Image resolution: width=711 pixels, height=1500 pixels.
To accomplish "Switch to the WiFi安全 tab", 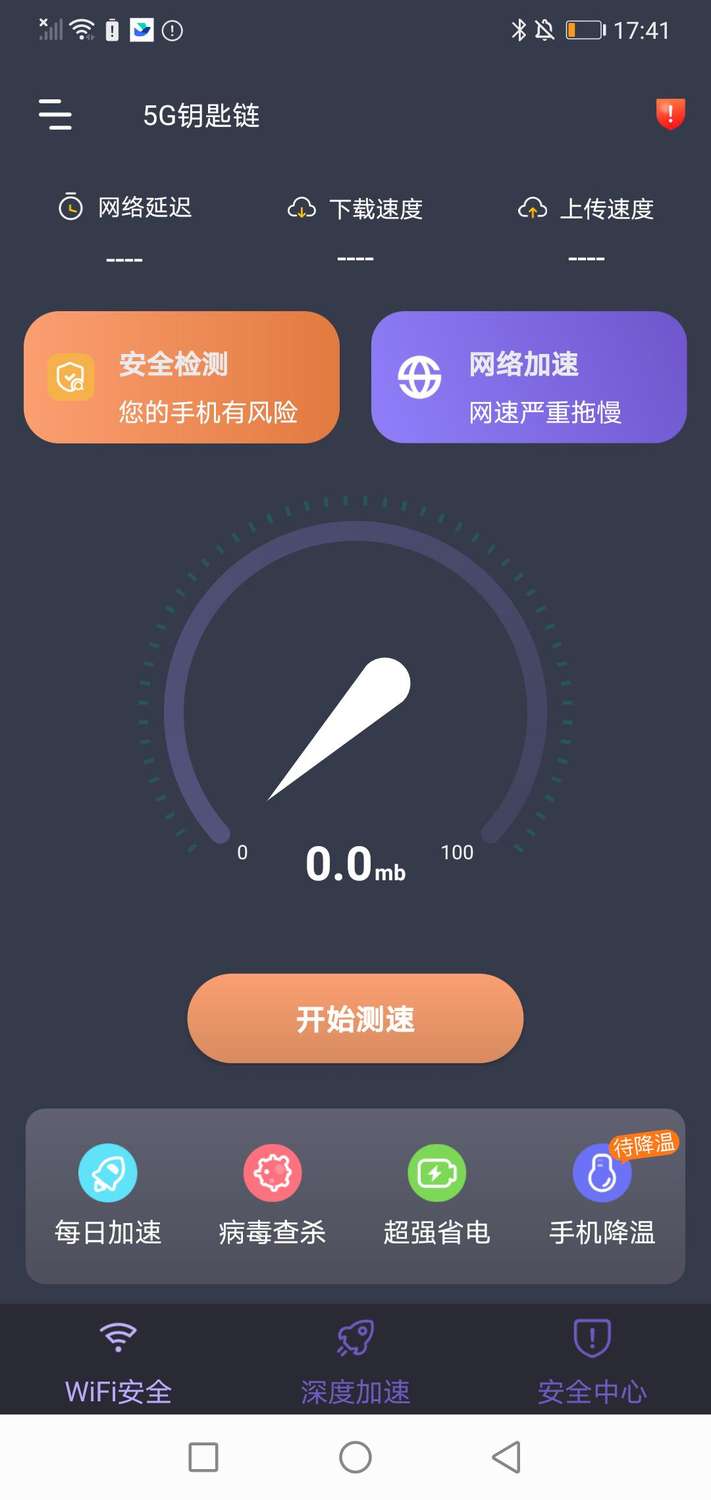I will coord(118,1360).
